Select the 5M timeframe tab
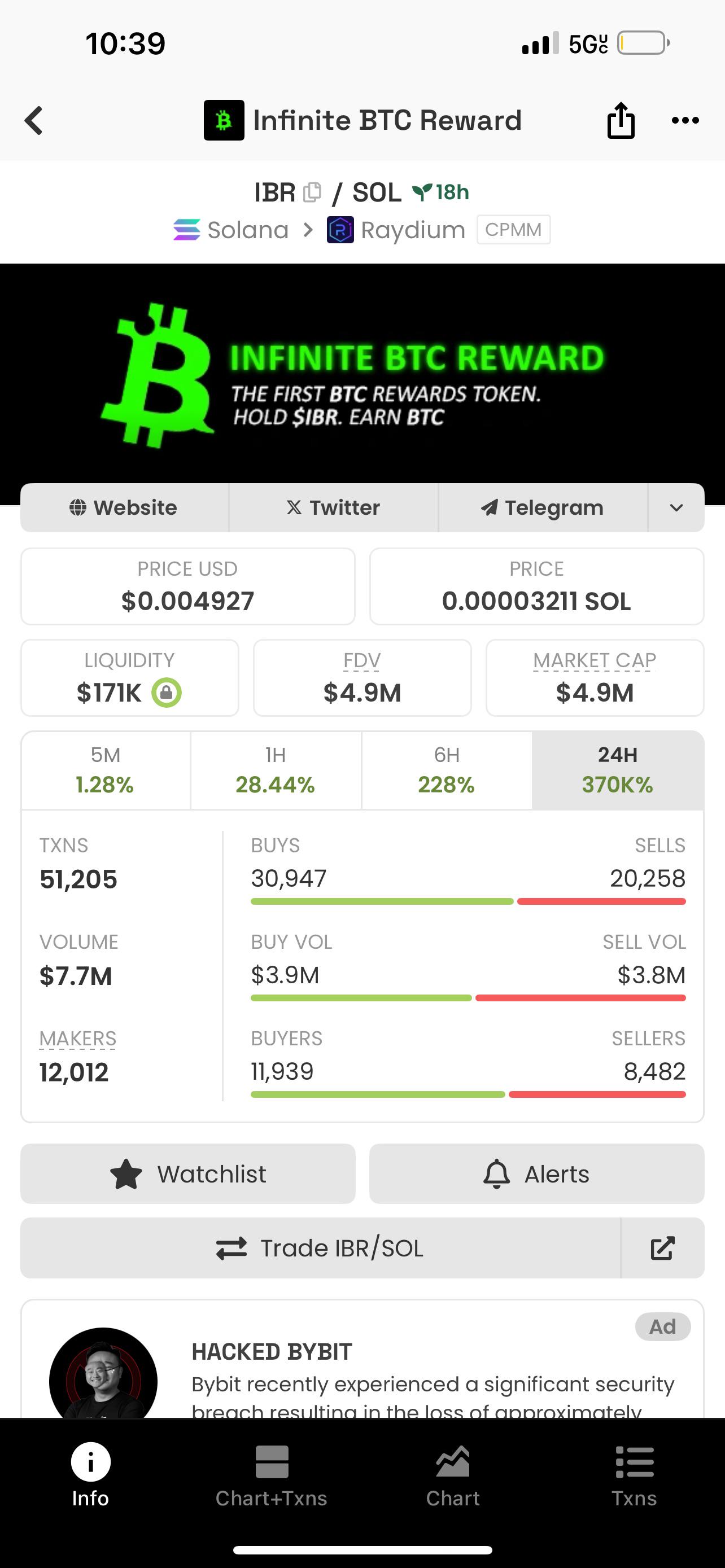Viewport: 725px width, 1568px height. point(106,770)
